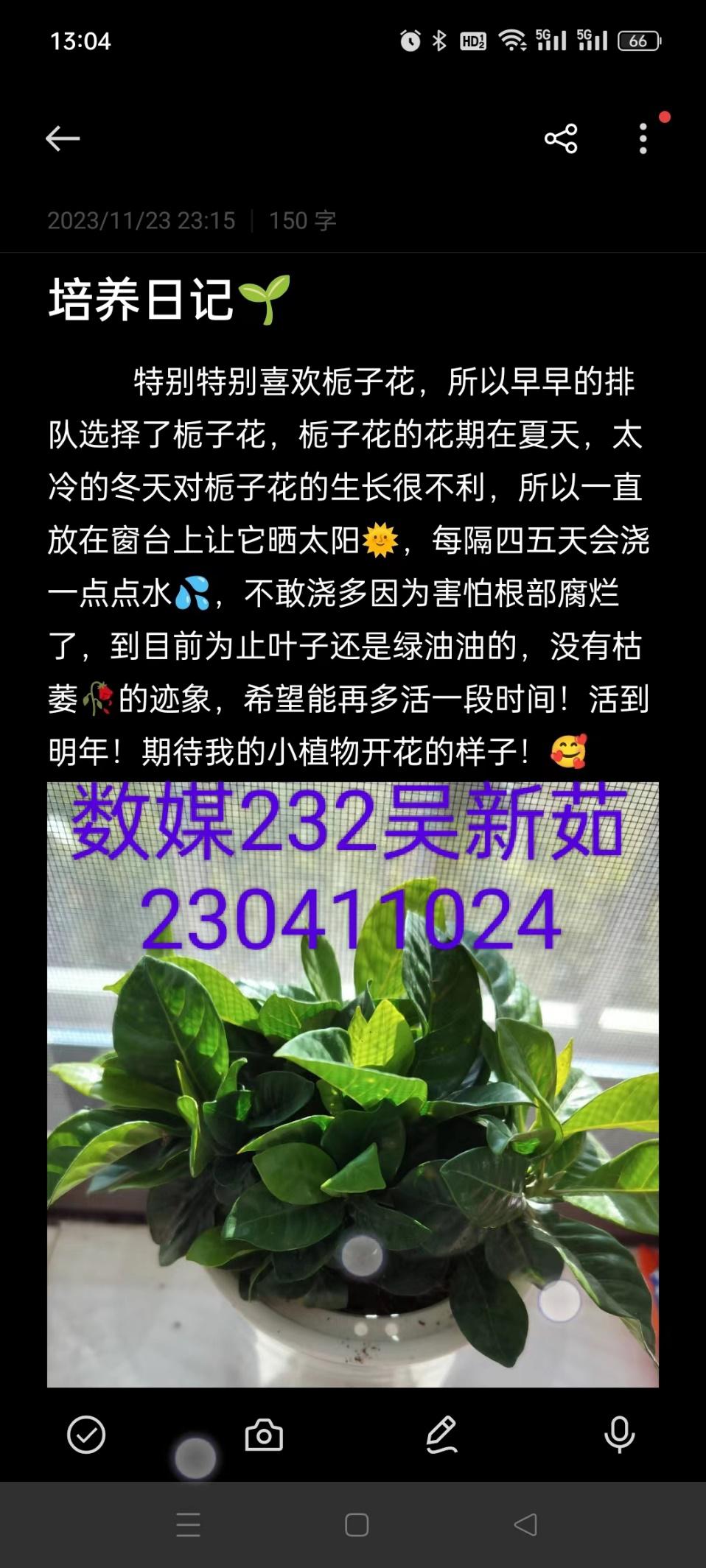This screenshot has width=706, height=1568.
Task: Tap the note title 培养日记 to edit
Action: click(x=141, y=300)
